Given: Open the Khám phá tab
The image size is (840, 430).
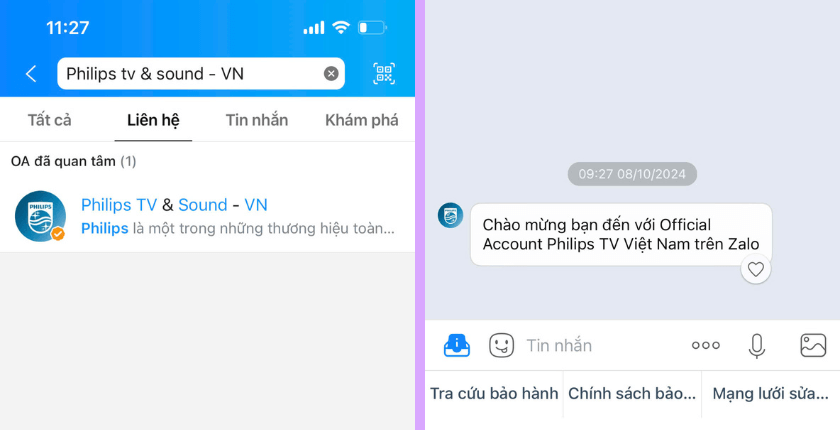Looking at the screenshot, I should (362, 120).
